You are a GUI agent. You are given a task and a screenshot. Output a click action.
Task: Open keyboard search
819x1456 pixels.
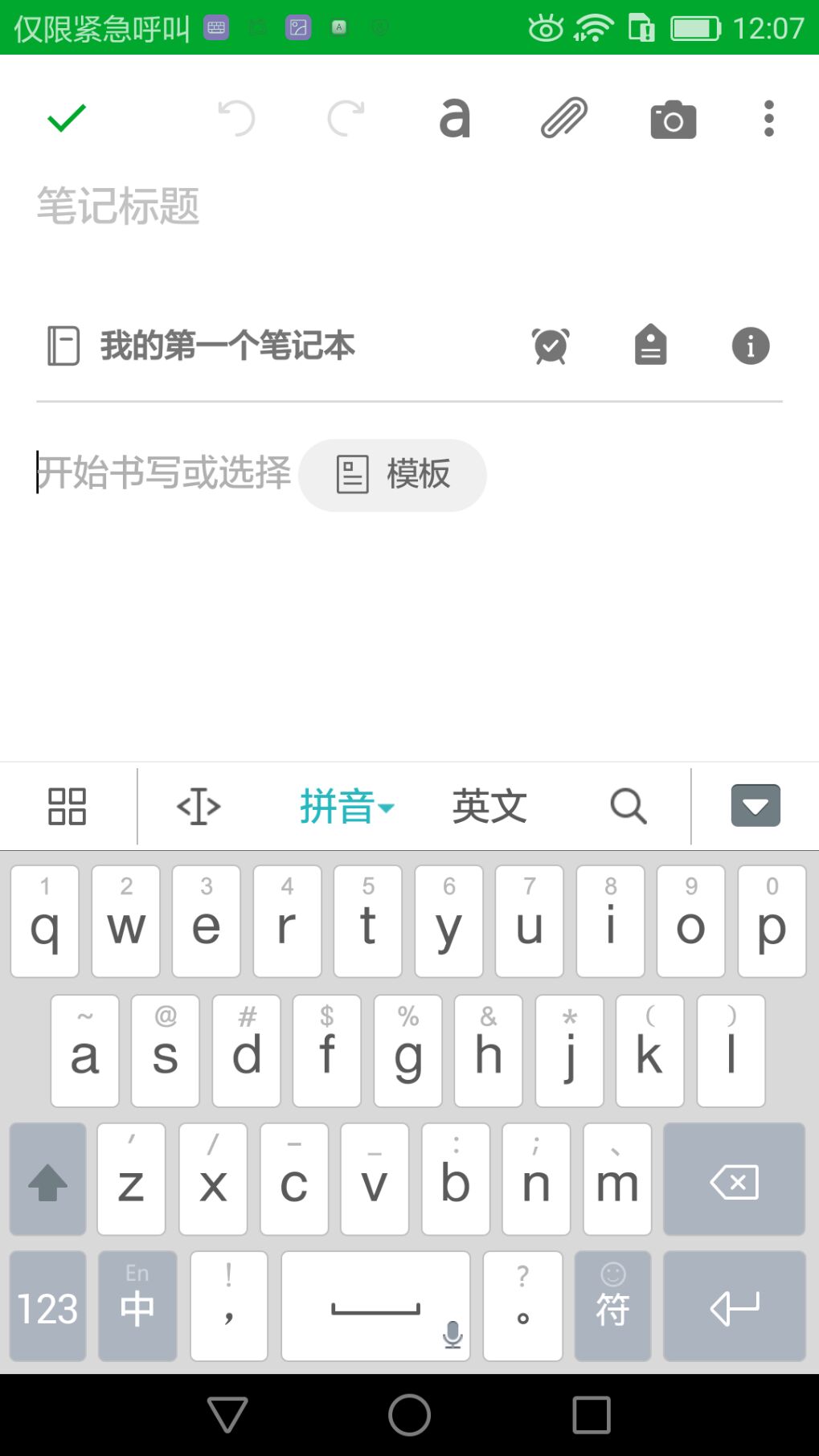629,806
